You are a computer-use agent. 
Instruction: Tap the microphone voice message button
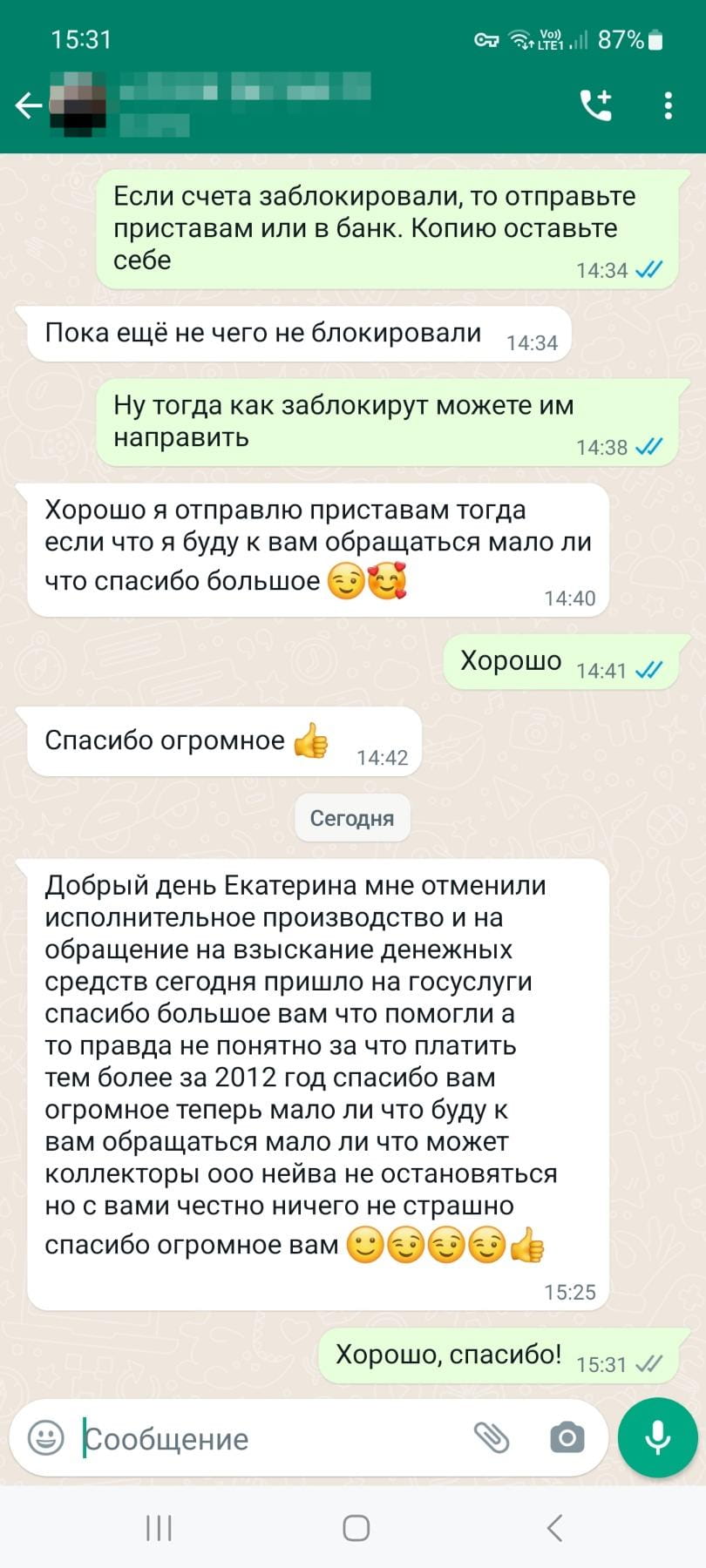pyautogui.click(x=657, y=1438)
